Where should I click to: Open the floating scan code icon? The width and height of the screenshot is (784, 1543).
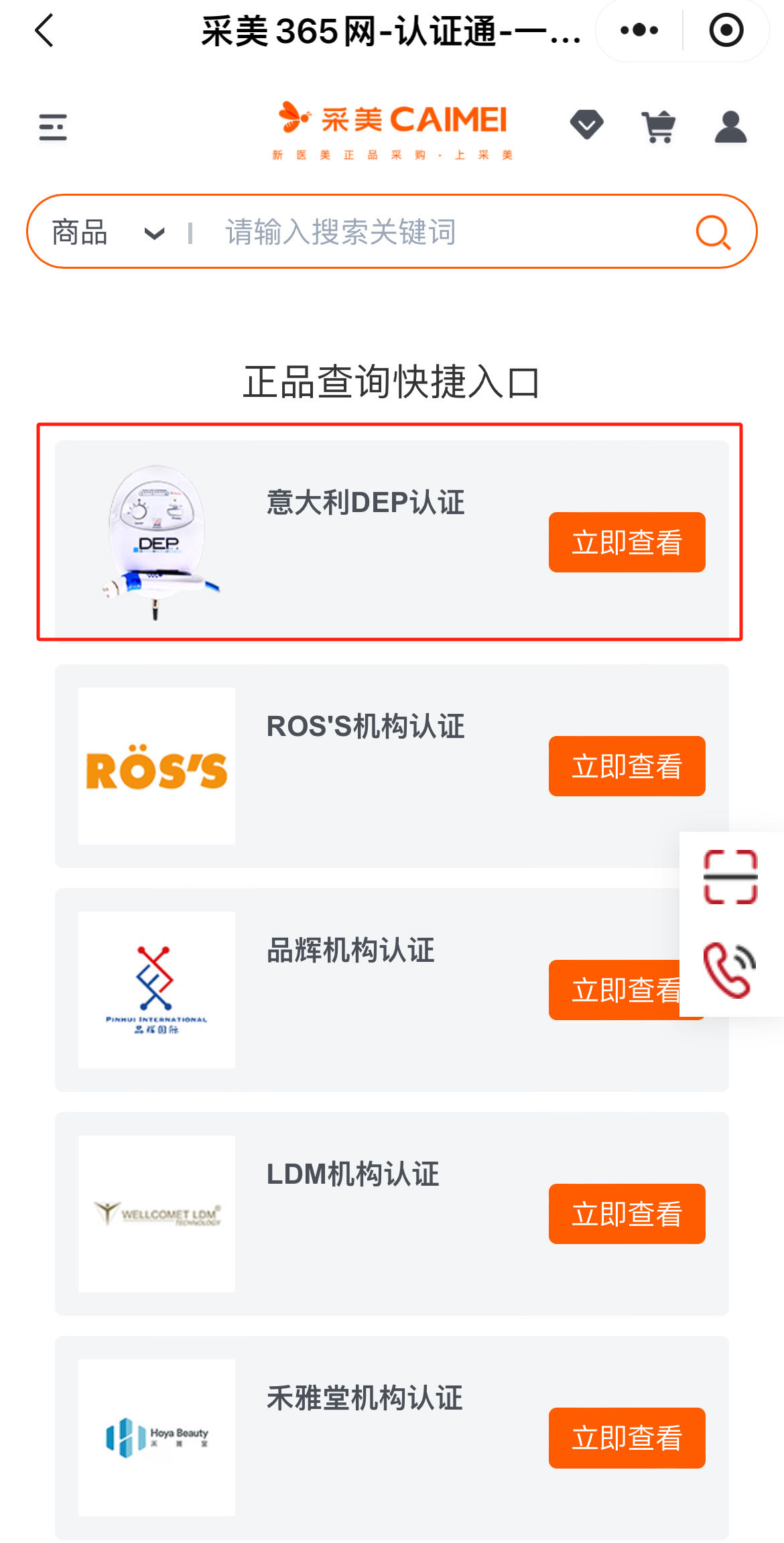pyautogui.click(x=730, y=877)
